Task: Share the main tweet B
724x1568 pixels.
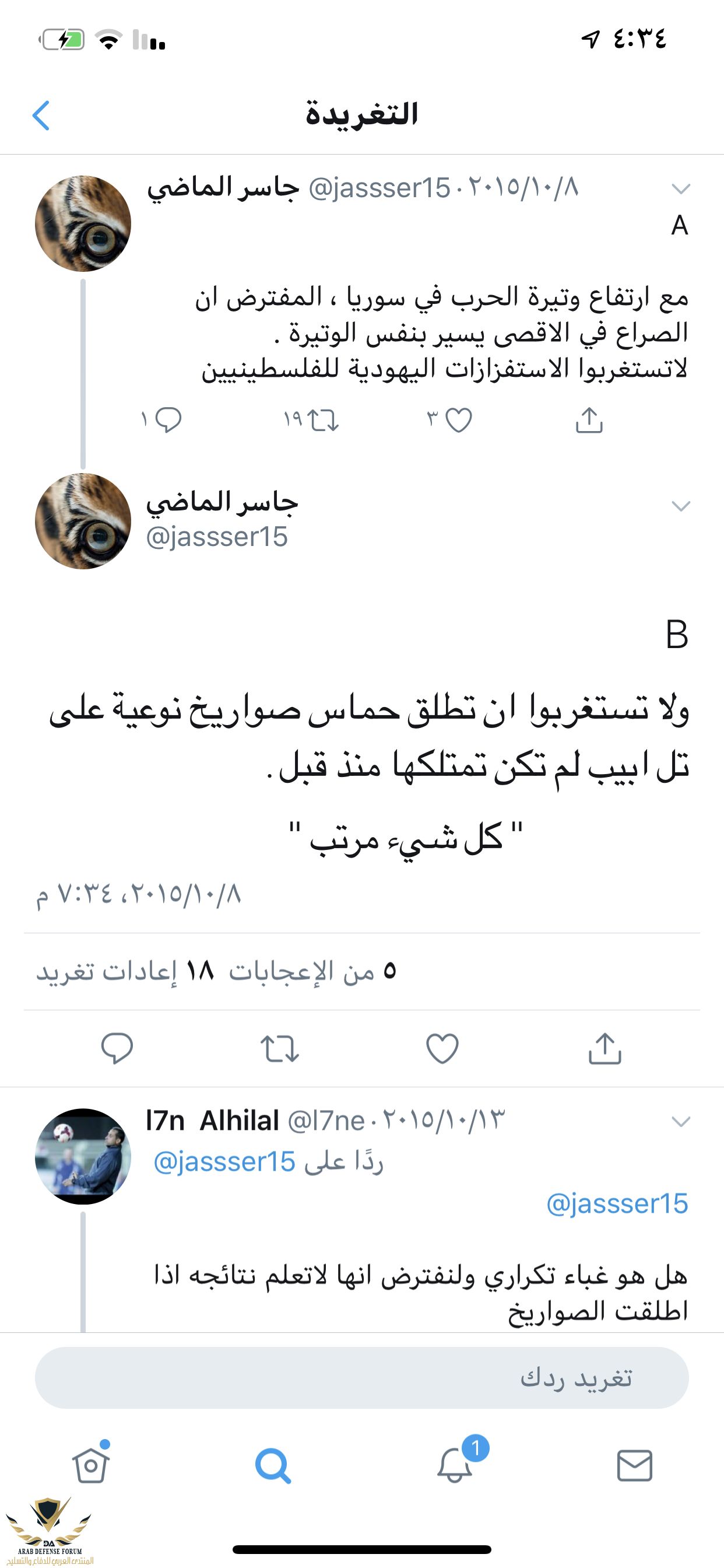Action: point(604,1048)
